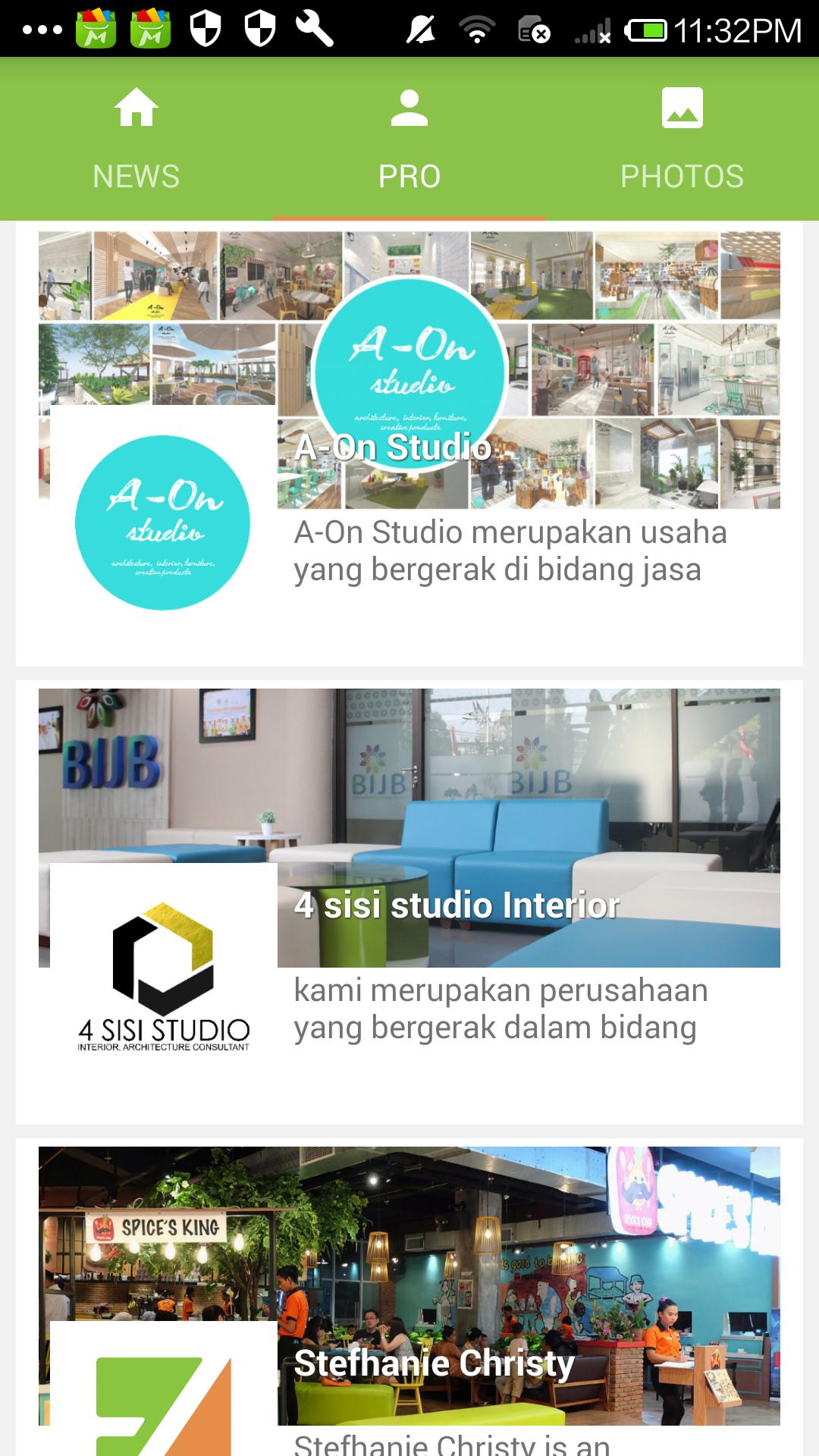819x1456 pixels.
Task: Select the Pro tab
Action: [409, 140]
